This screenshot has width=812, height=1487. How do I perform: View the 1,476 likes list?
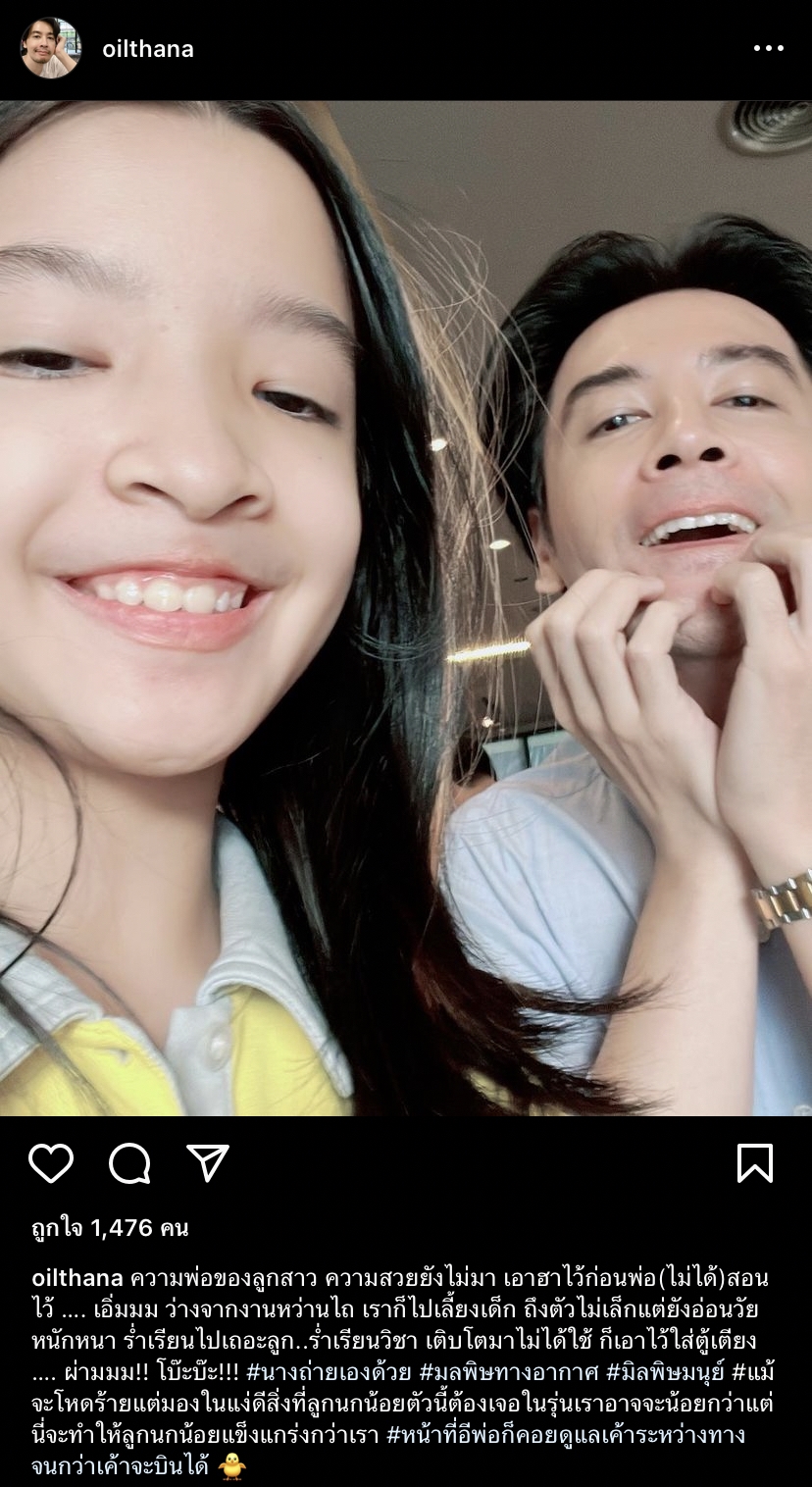click(x=110, y=1227)
